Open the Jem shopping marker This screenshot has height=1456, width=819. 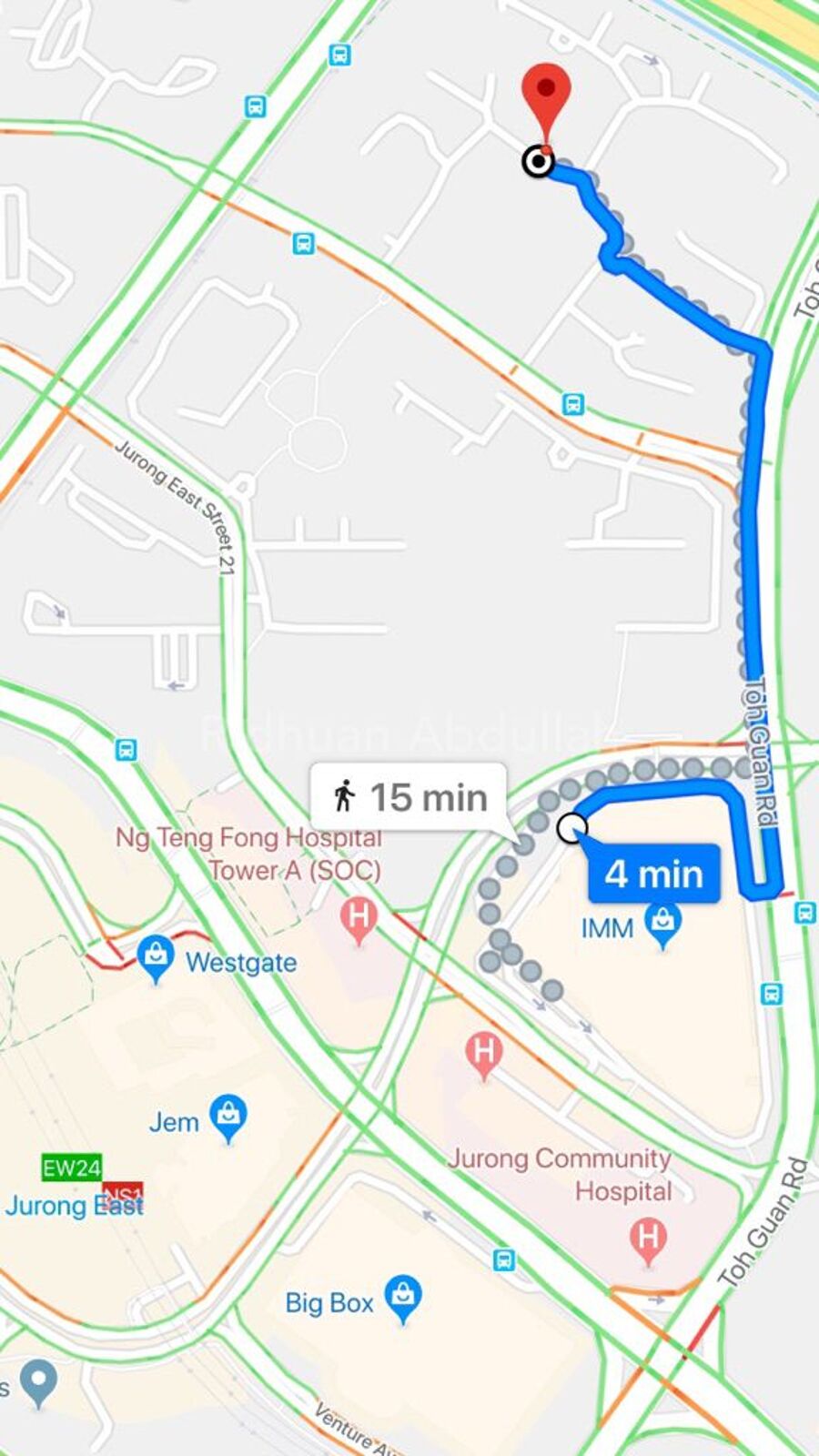click(227, 1117)
